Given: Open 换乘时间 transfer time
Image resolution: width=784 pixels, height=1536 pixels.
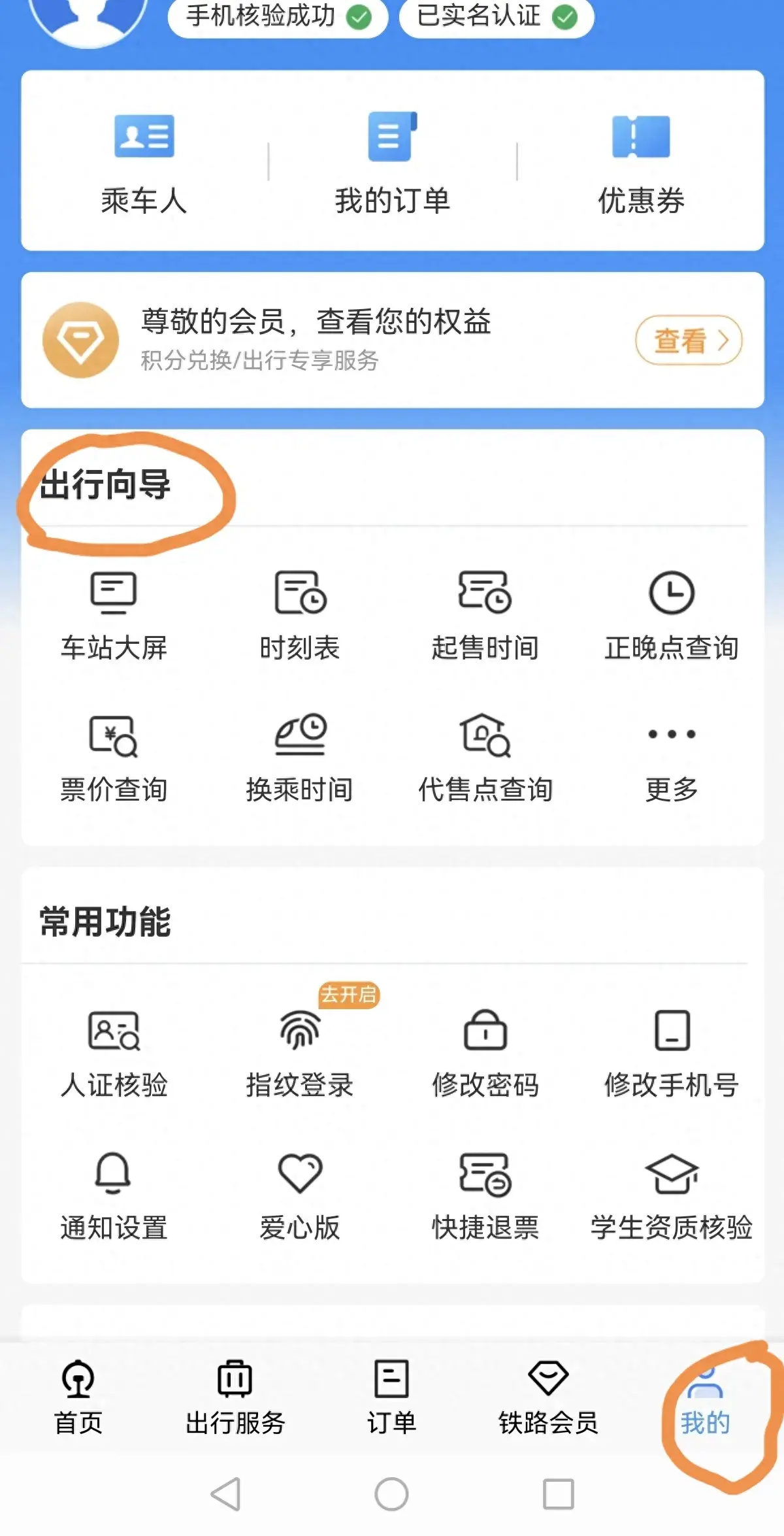Looking at the screenshot, I should (300, 758).
